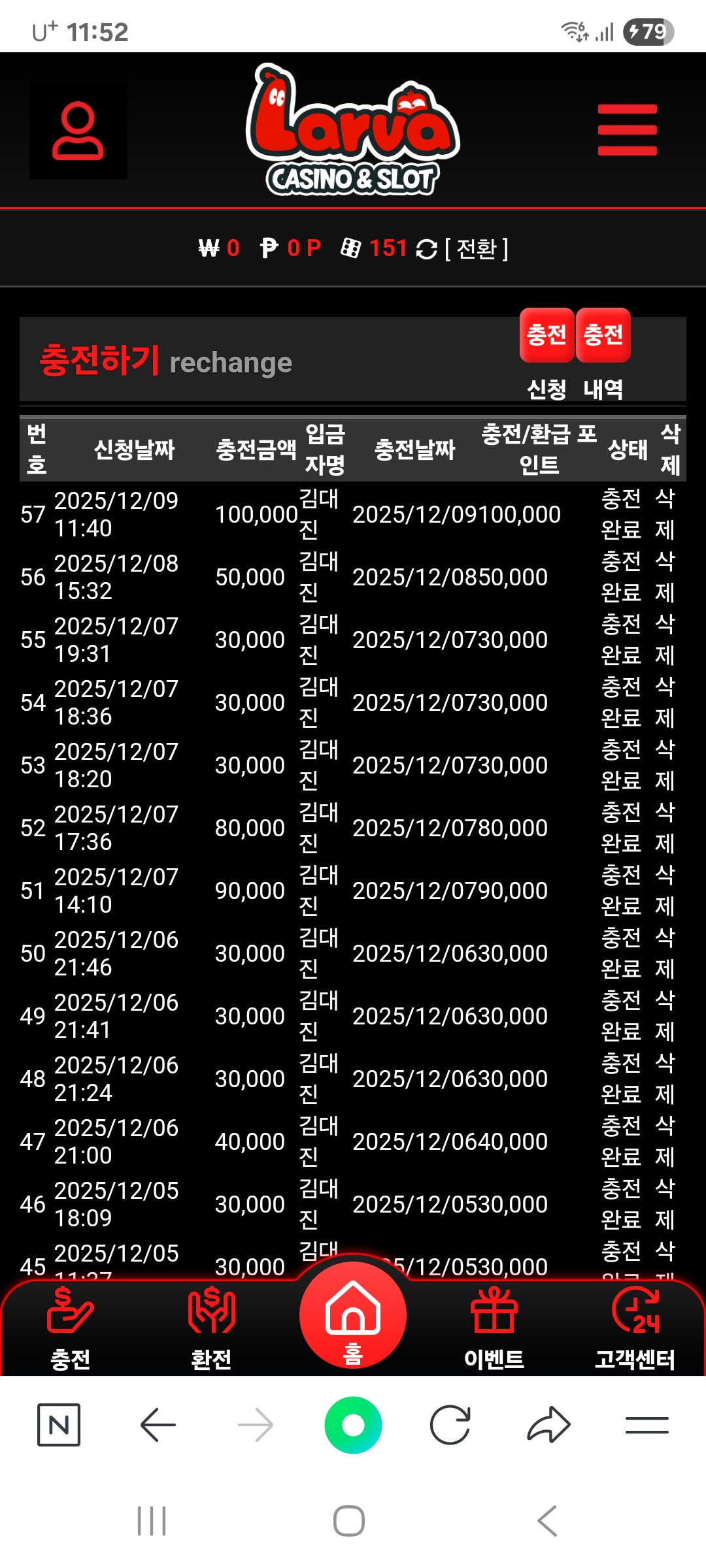
Task: Delete recharge record number 57
Action: coord(665,514)
